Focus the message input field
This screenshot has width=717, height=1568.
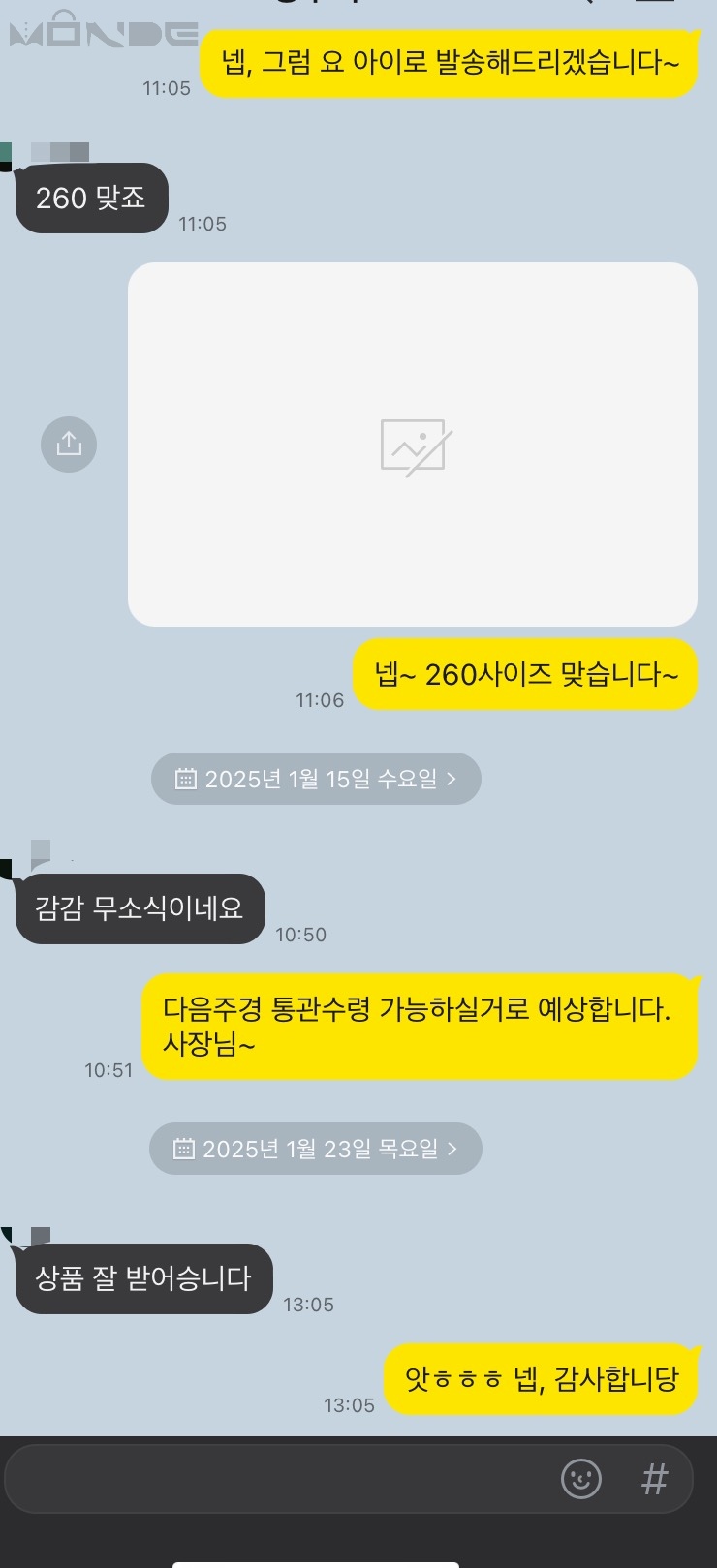click(x=281, y=1479)
